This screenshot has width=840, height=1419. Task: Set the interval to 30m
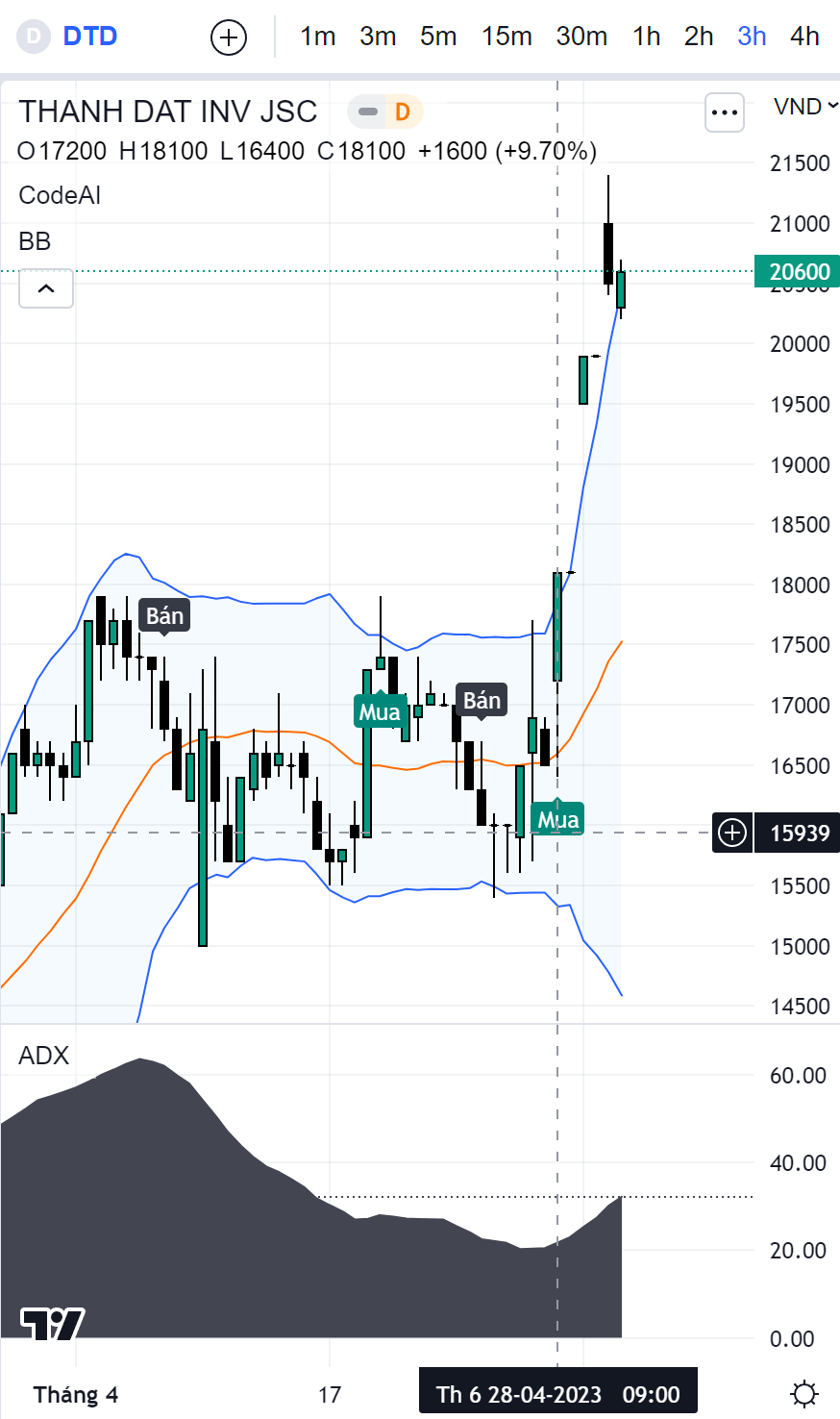click(581, 37)
